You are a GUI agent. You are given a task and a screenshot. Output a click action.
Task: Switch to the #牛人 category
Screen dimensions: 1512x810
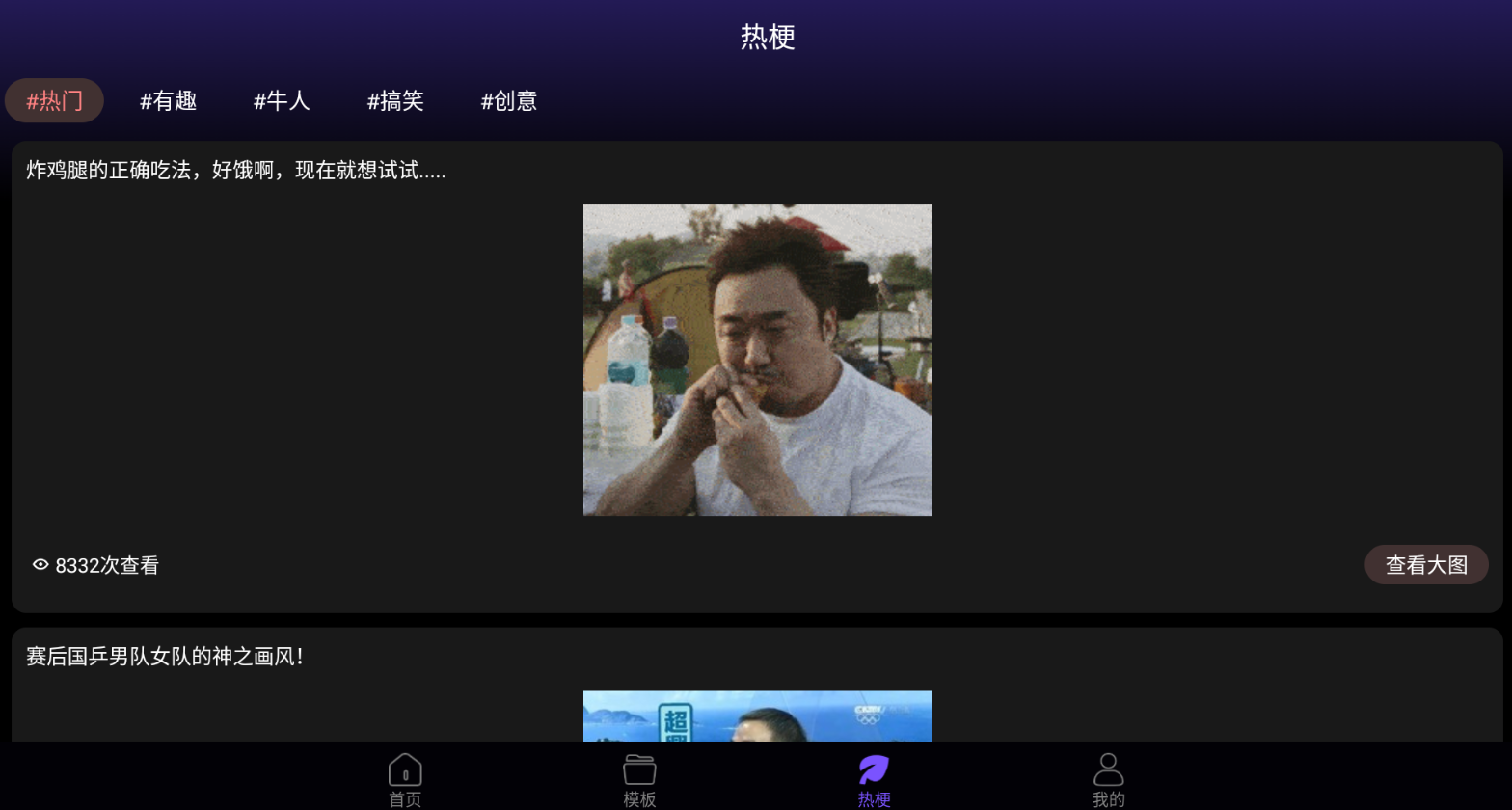(x=282, y=100)
